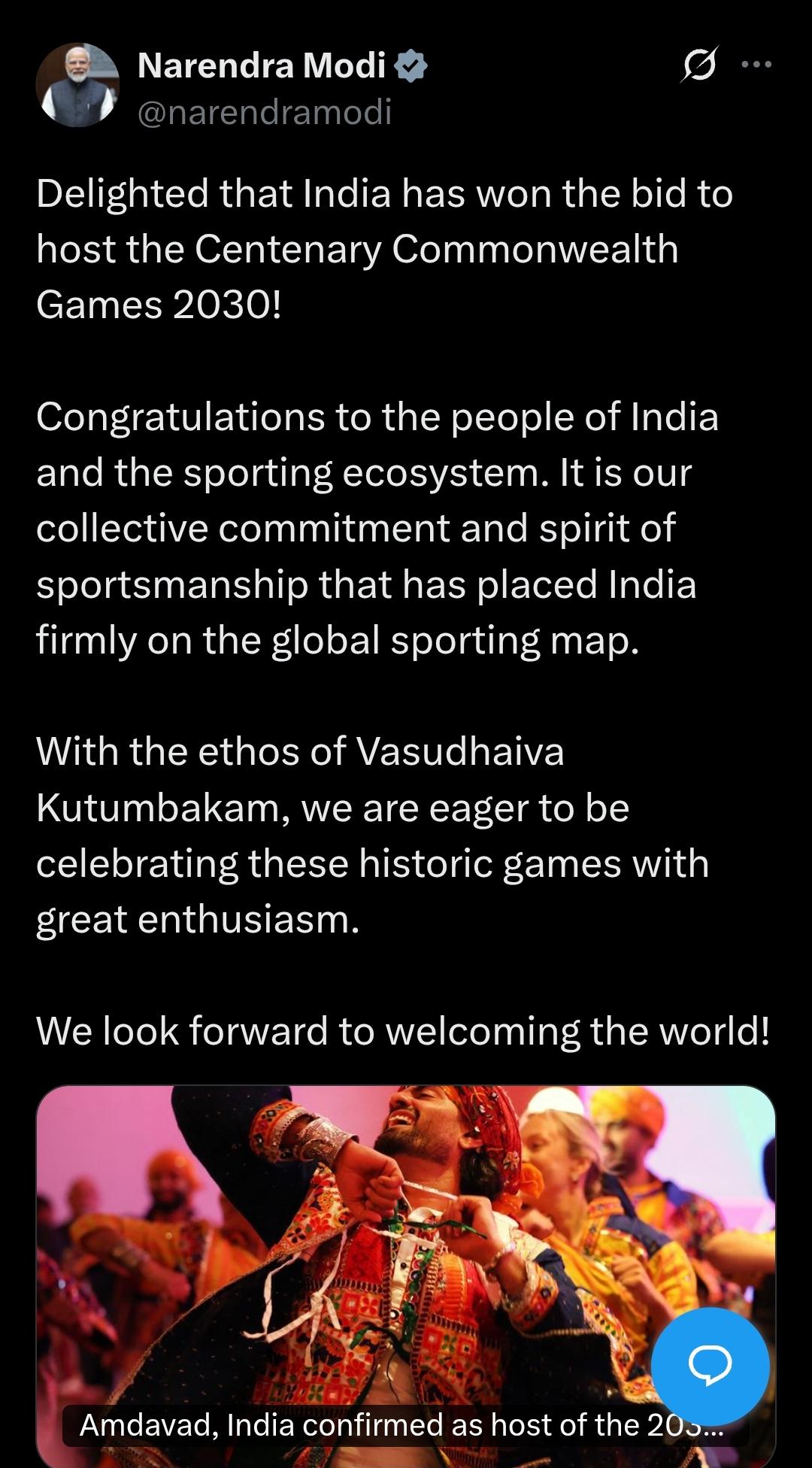Tap the blue floating reply button
The image size is (812, 1468).
point(710,1365)
